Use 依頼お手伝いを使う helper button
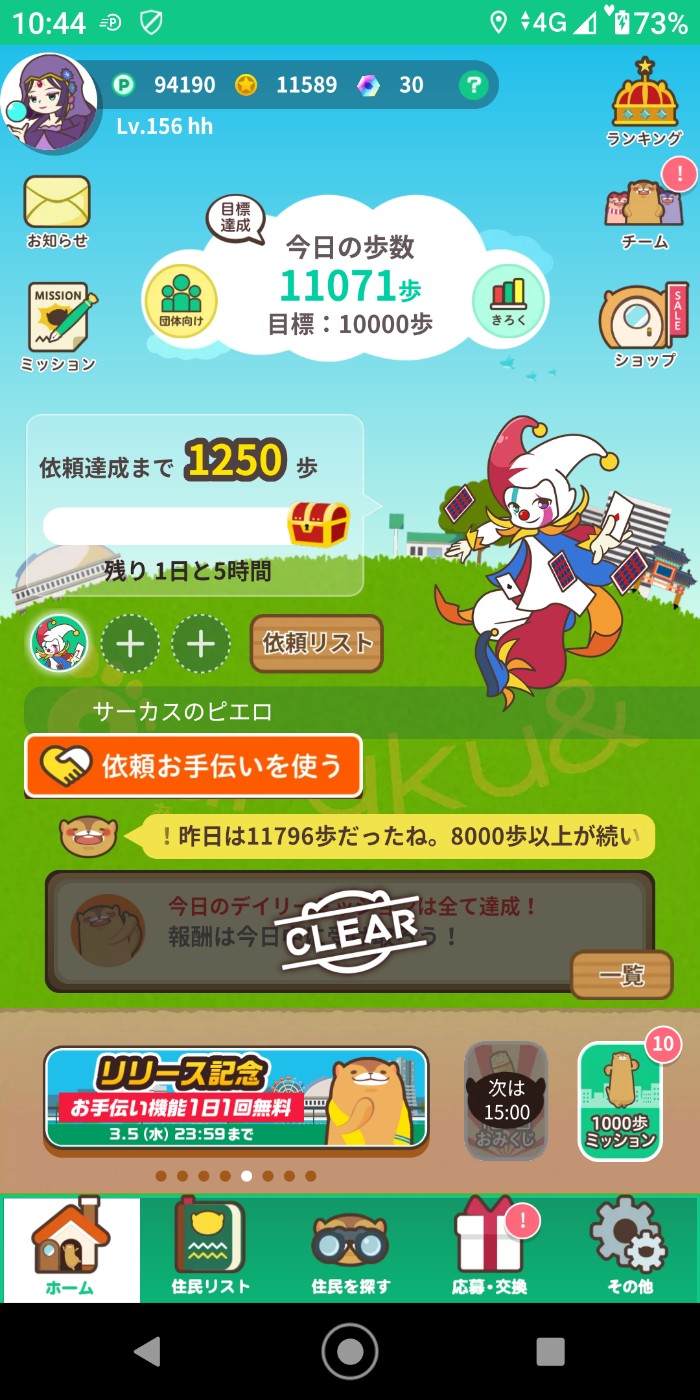This screenshot has height=1400, width=700. (x=193, y=766)
